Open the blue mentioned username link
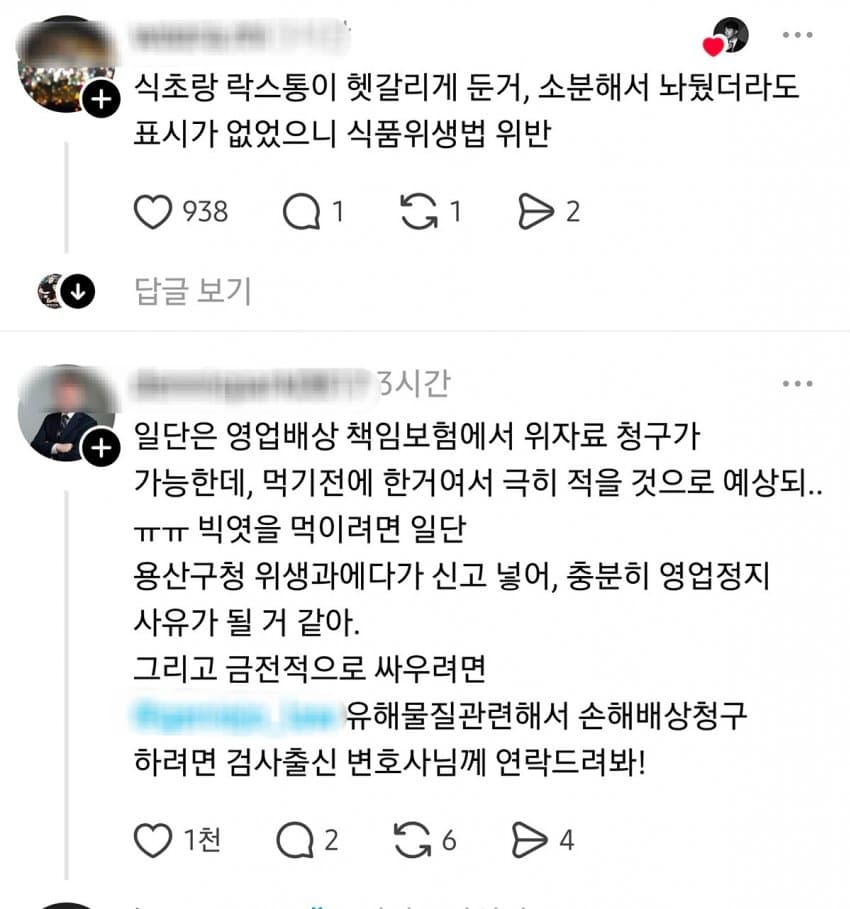The image size is (850, 909). 238,714
